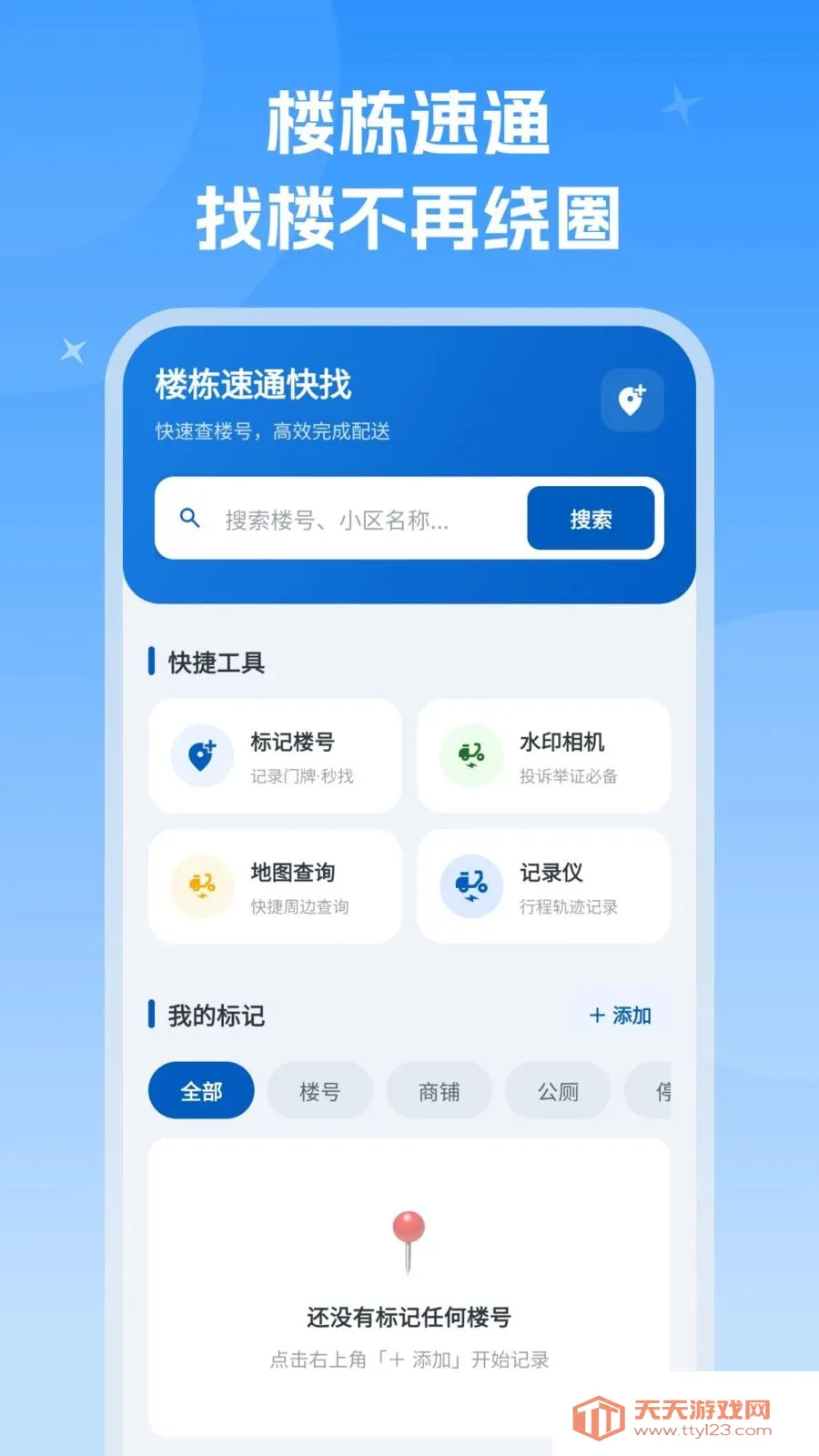819x1456 pixels.
Task: Select the 全部 filter chip
Action: (x=200, y=1090)
